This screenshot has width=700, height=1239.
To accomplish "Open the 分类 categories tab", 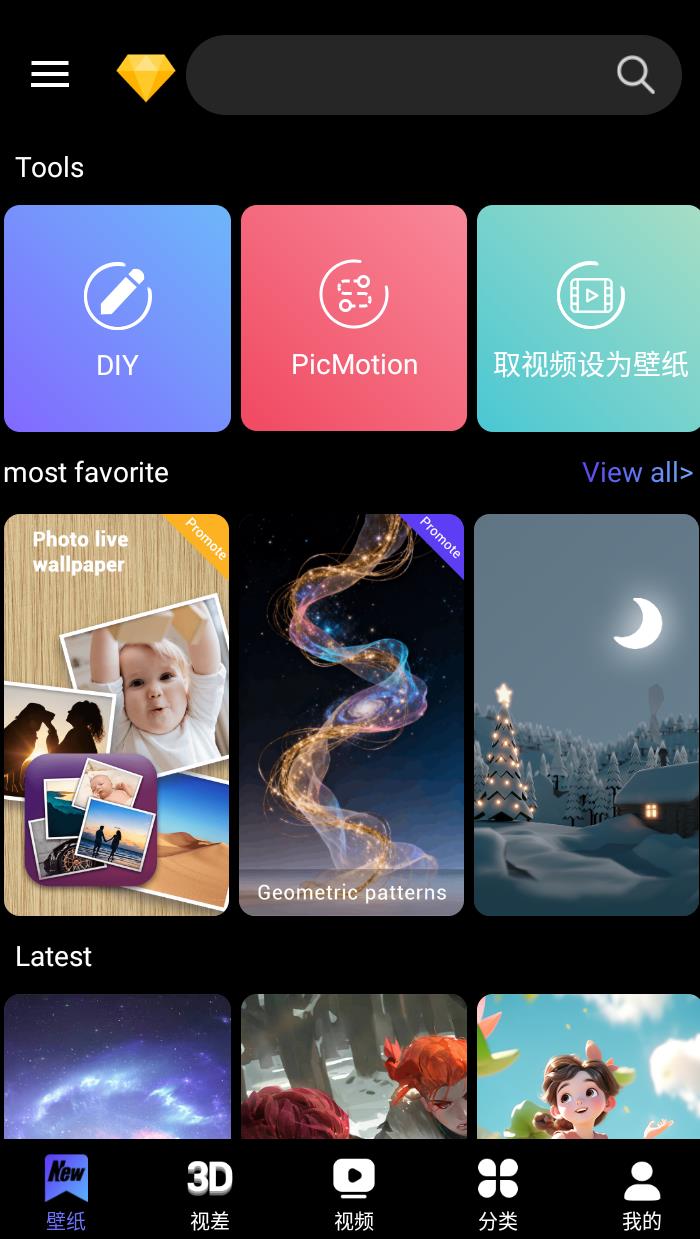I will [498, 1192].
